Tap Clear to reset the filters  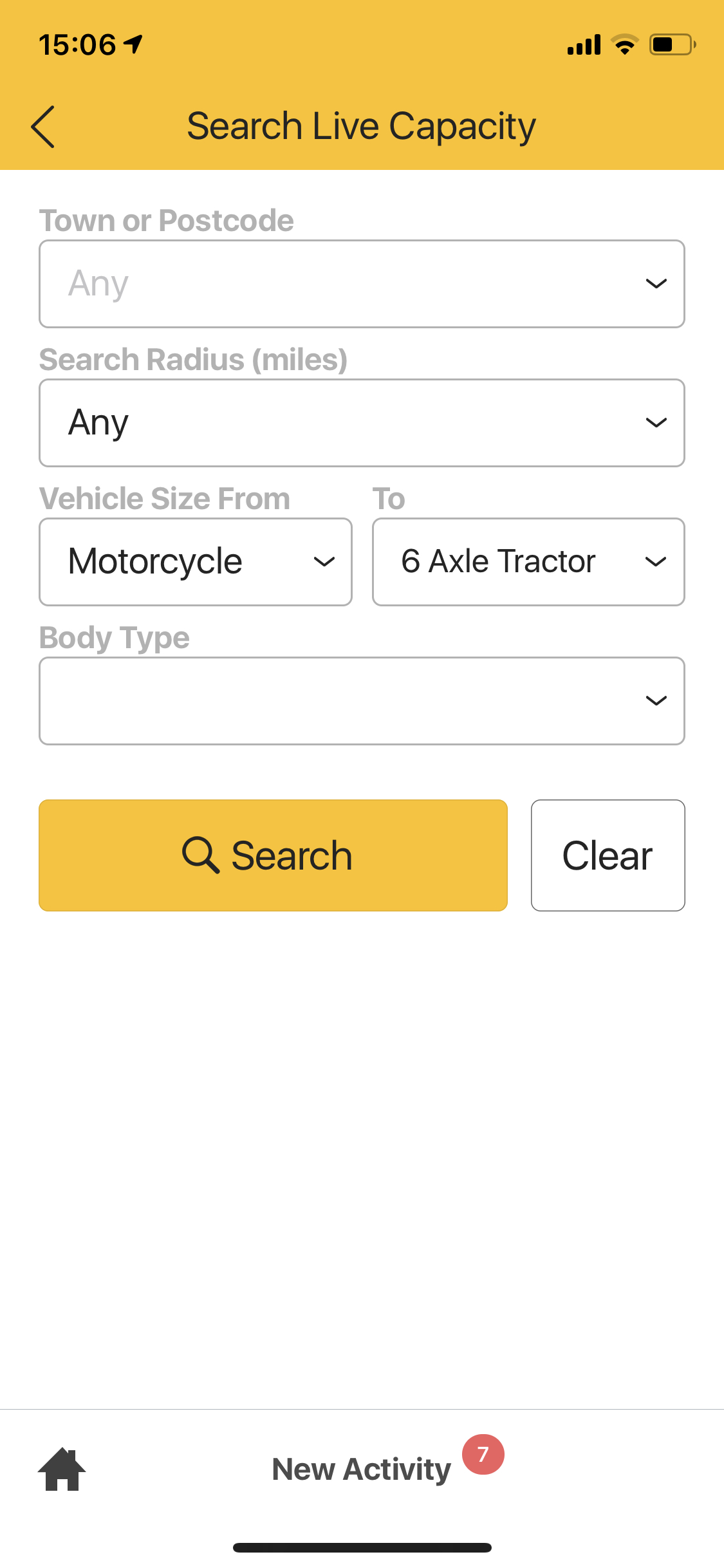pyautogui.click(x=608, y=855)
